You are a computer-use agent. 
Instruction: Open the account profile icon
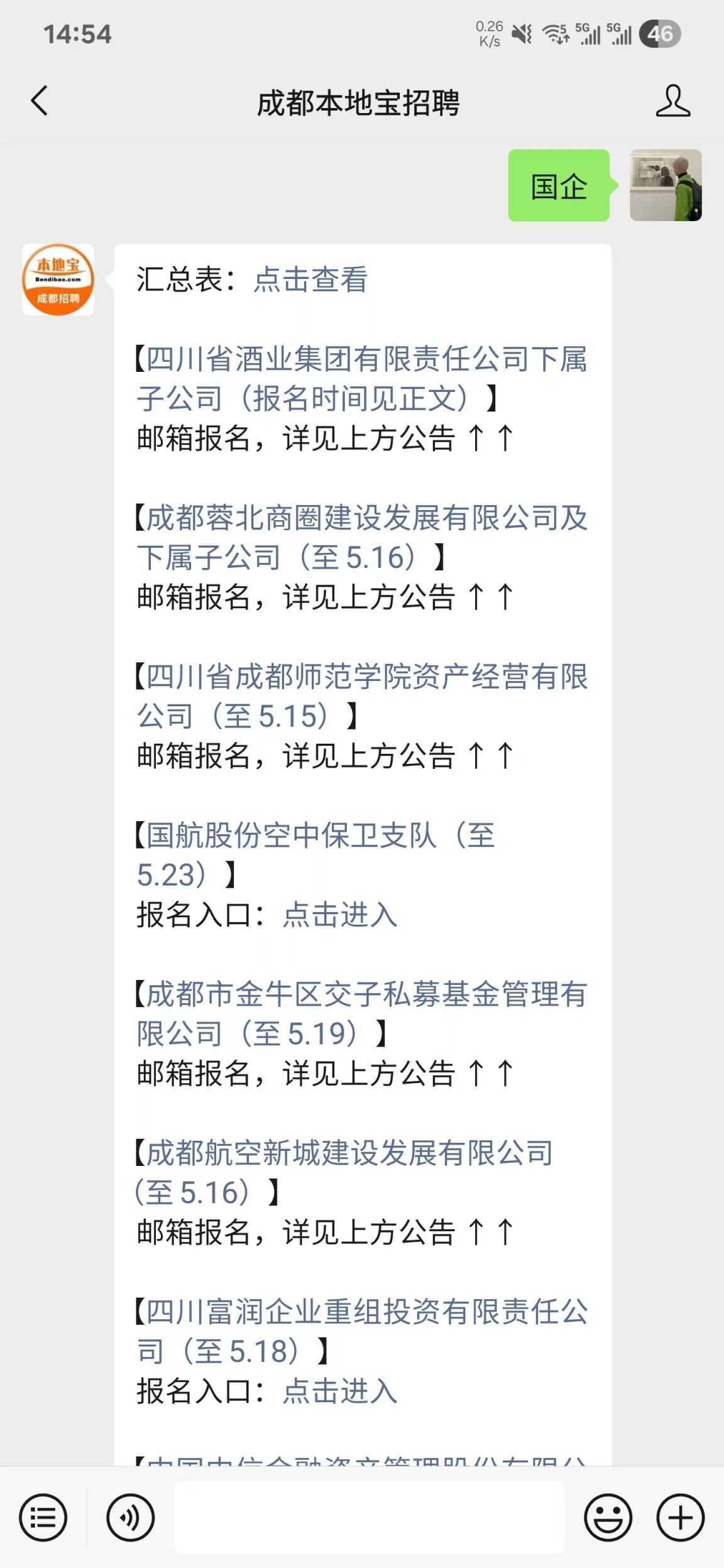coord(672,101)
